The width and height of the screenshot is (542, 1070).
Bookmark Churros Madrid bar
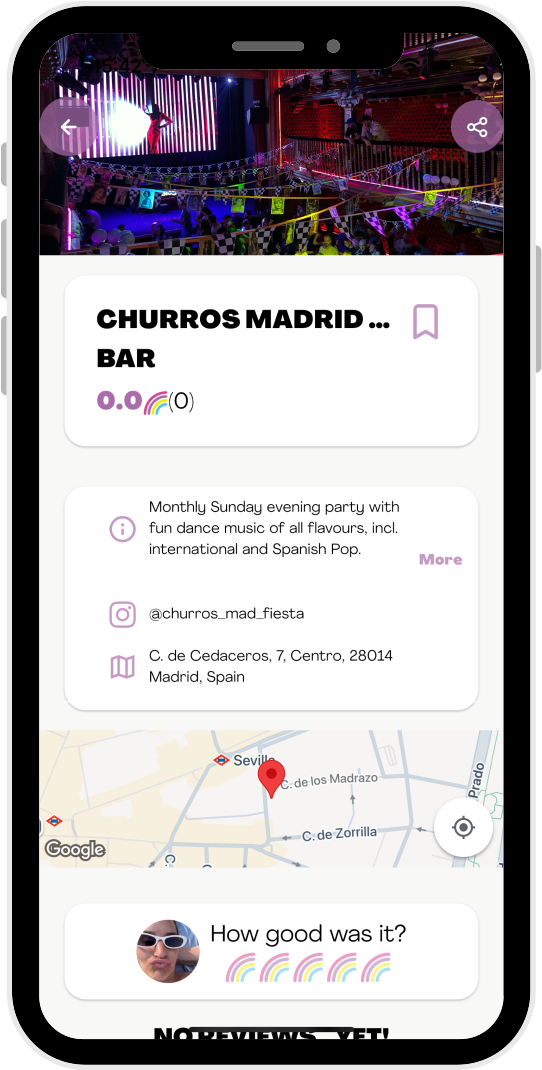[x=425, y=321]
